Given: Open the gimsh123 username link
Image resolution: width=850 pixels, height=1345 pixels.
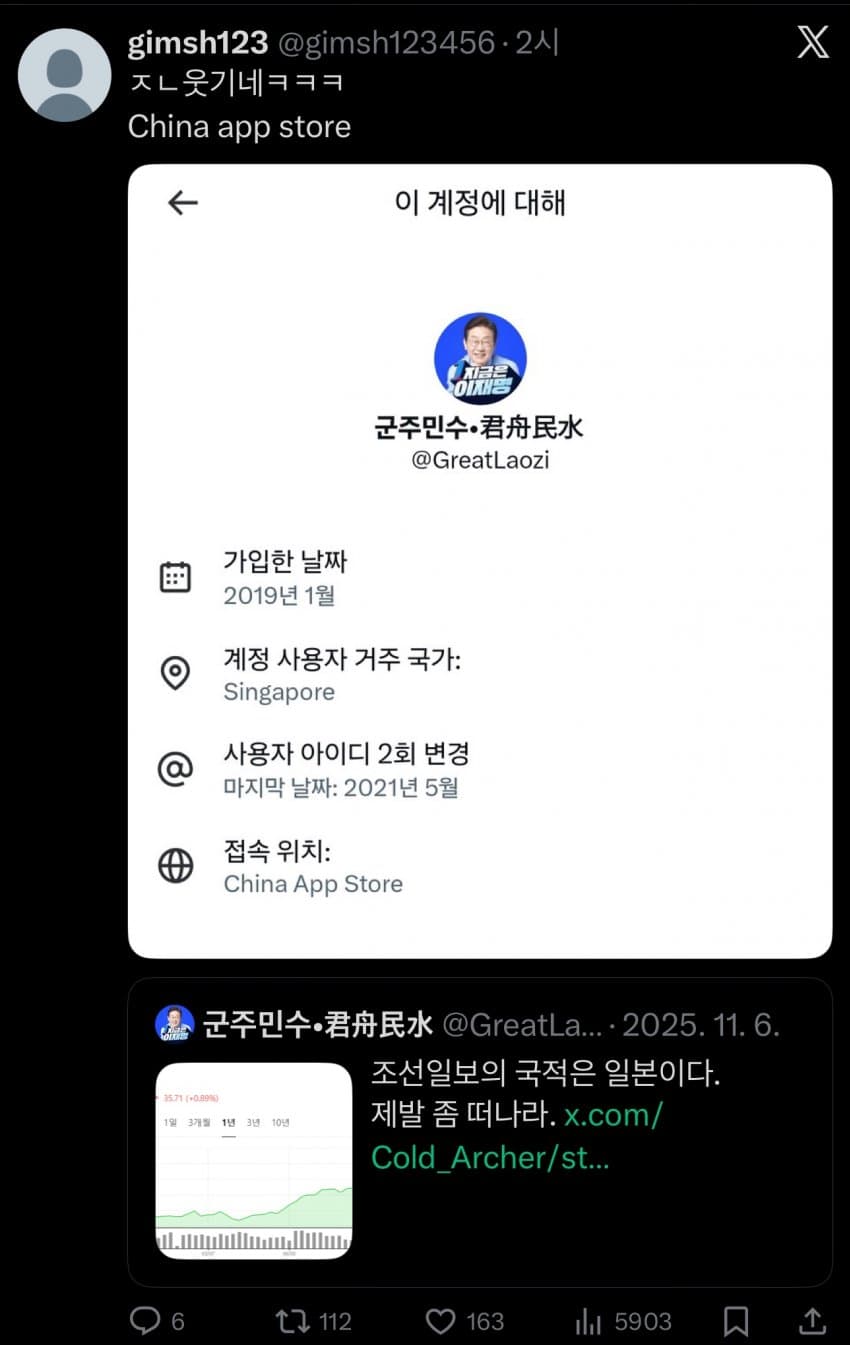Looking at the screenshot, I should pos(198,43).
